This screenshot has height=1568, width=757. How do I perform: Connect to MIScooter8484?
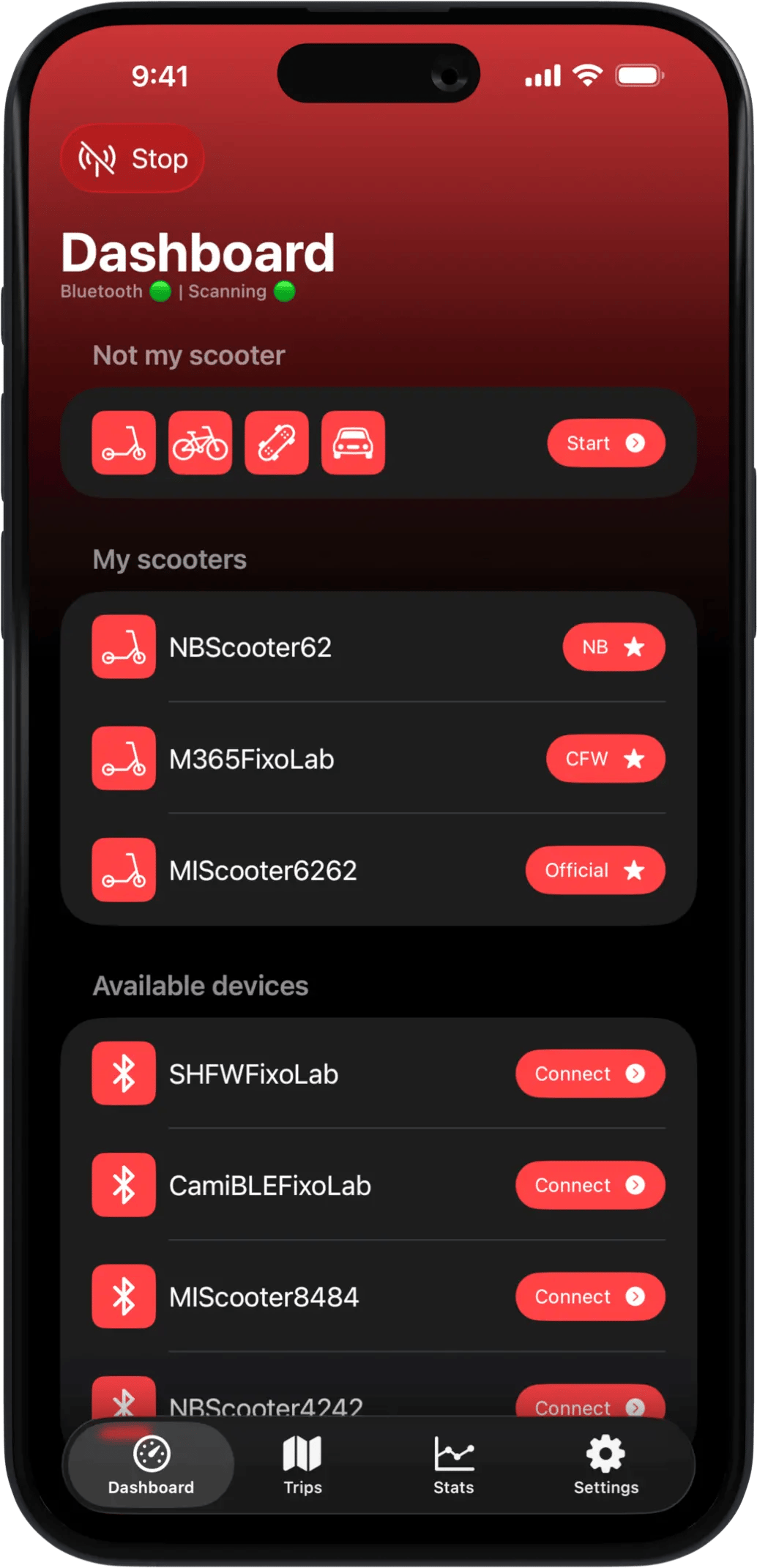pos(590,1297)
